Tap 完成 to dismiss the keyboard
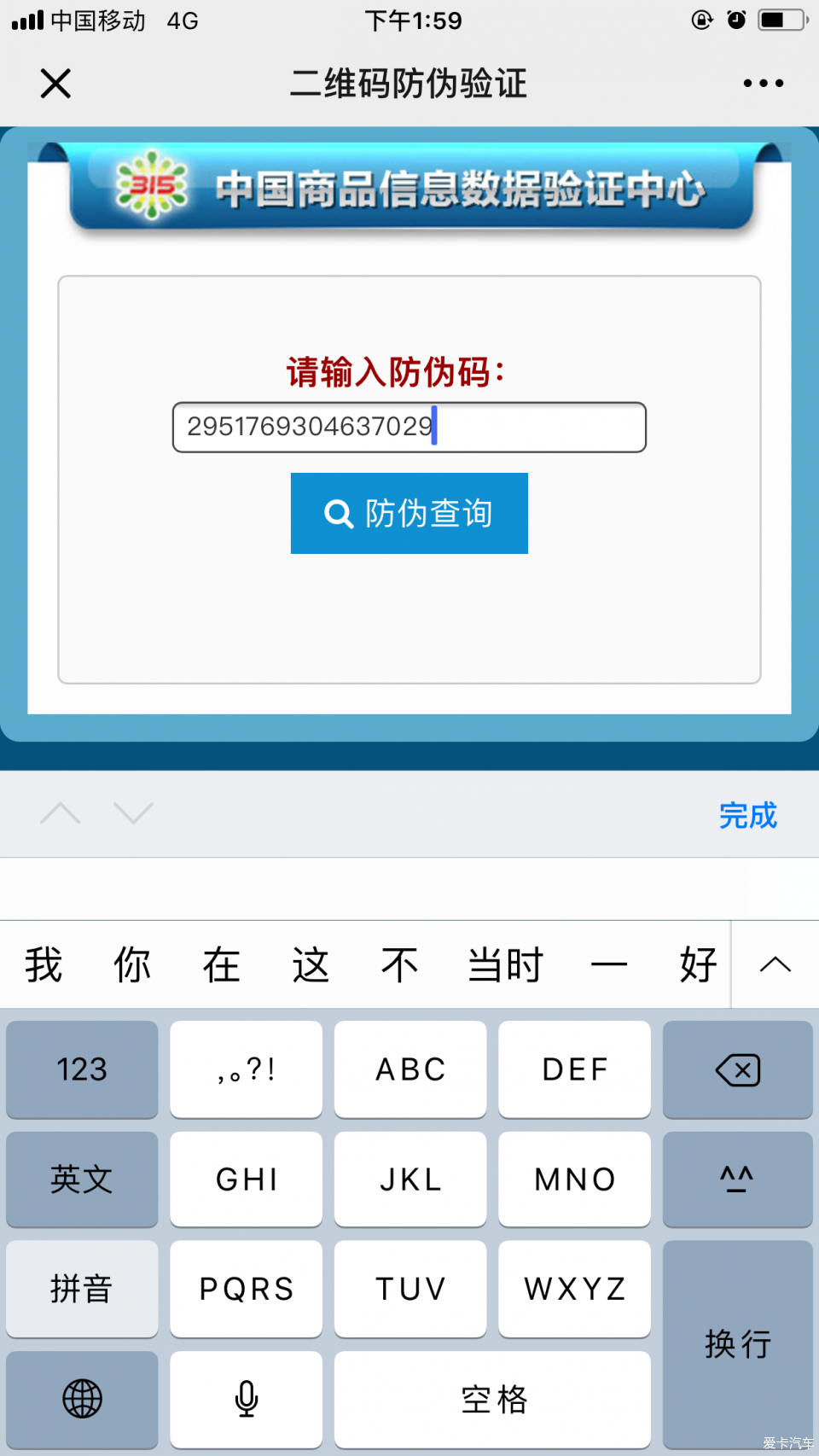This screenshot has height=1456, width=819. [748, 815]
